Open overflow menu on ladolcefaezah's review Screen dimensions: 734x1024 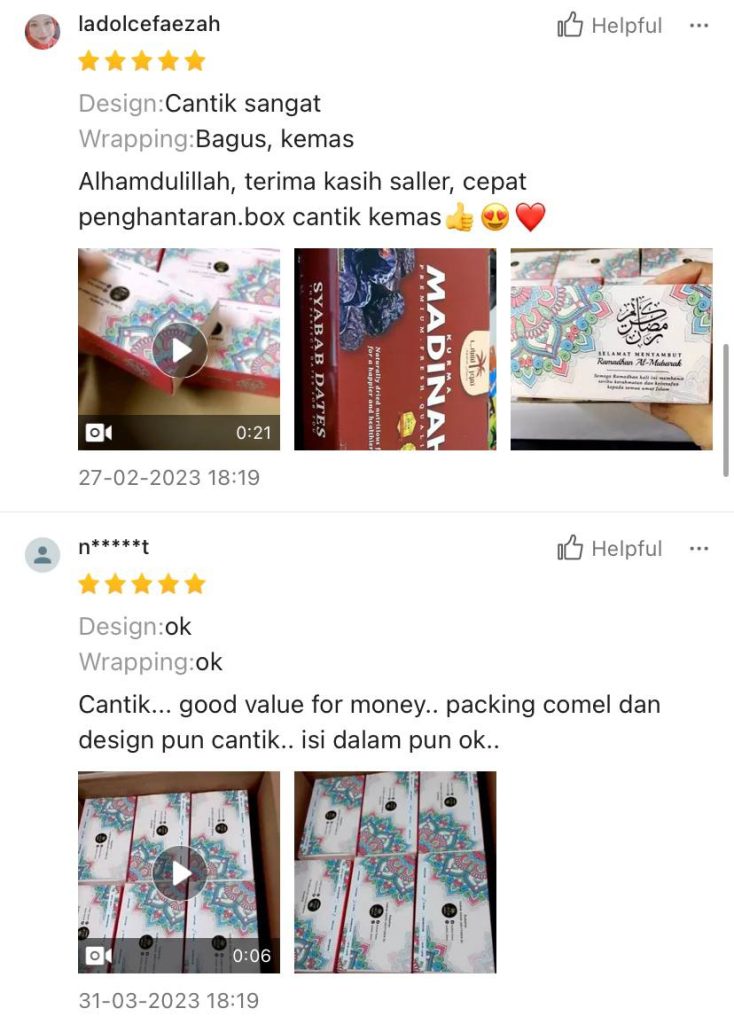699,26
